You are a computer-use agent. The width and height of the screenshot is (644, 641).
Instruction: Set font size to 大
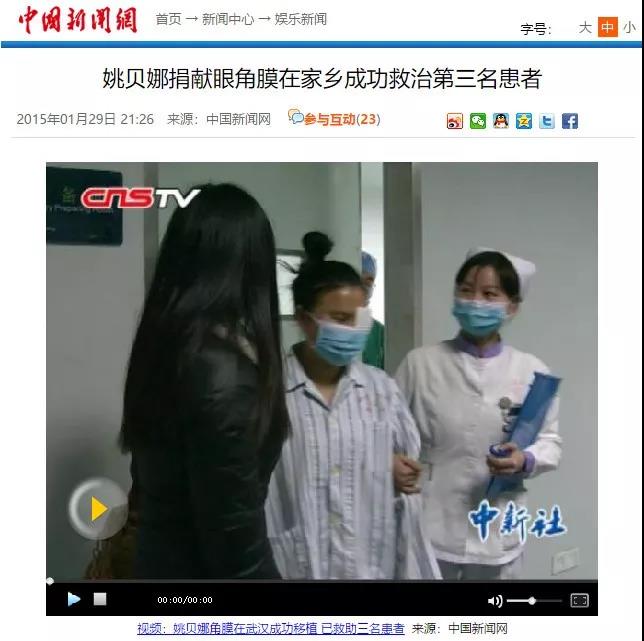(x=584, y=28)
